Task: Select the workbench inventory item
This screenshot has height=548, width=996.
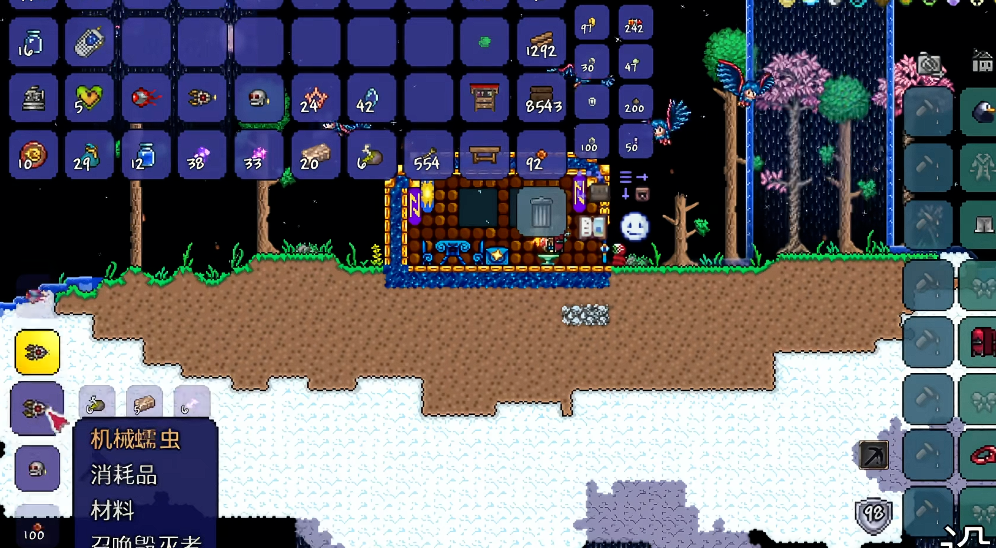Action: coord(485,155)
